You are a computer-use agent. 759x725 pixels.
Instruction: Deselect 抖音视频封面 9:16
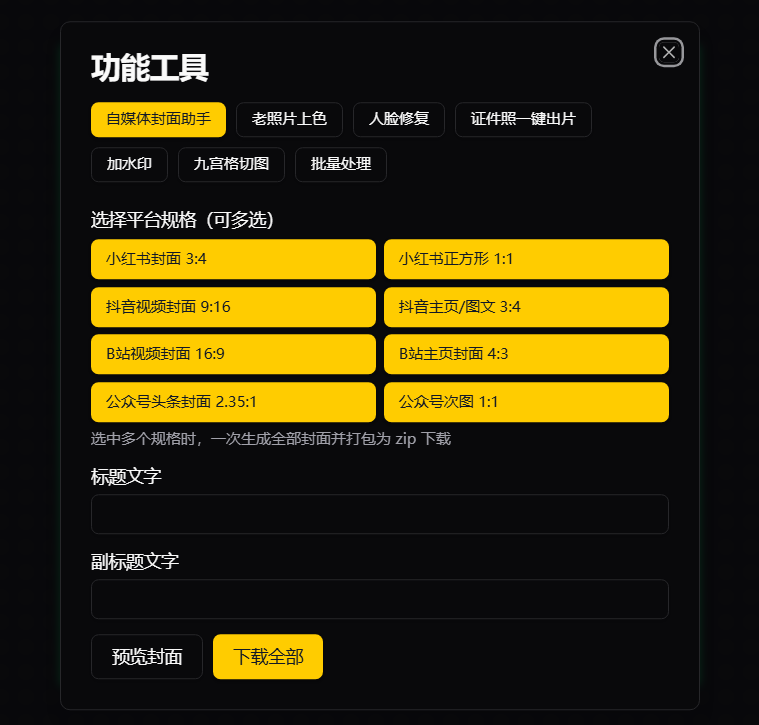(x=233, y=307)
